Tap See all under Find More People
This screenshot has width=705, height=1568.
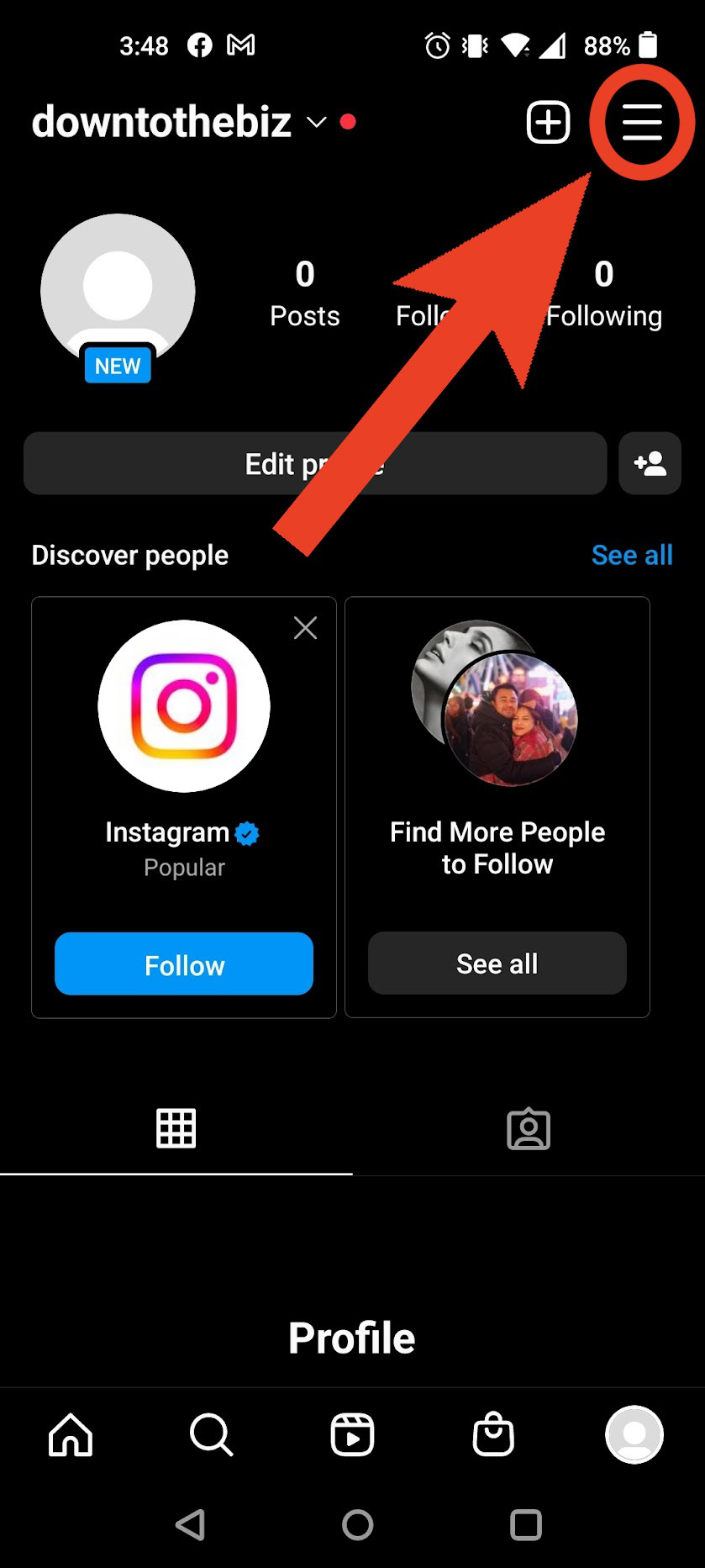(x=497, y=964)
